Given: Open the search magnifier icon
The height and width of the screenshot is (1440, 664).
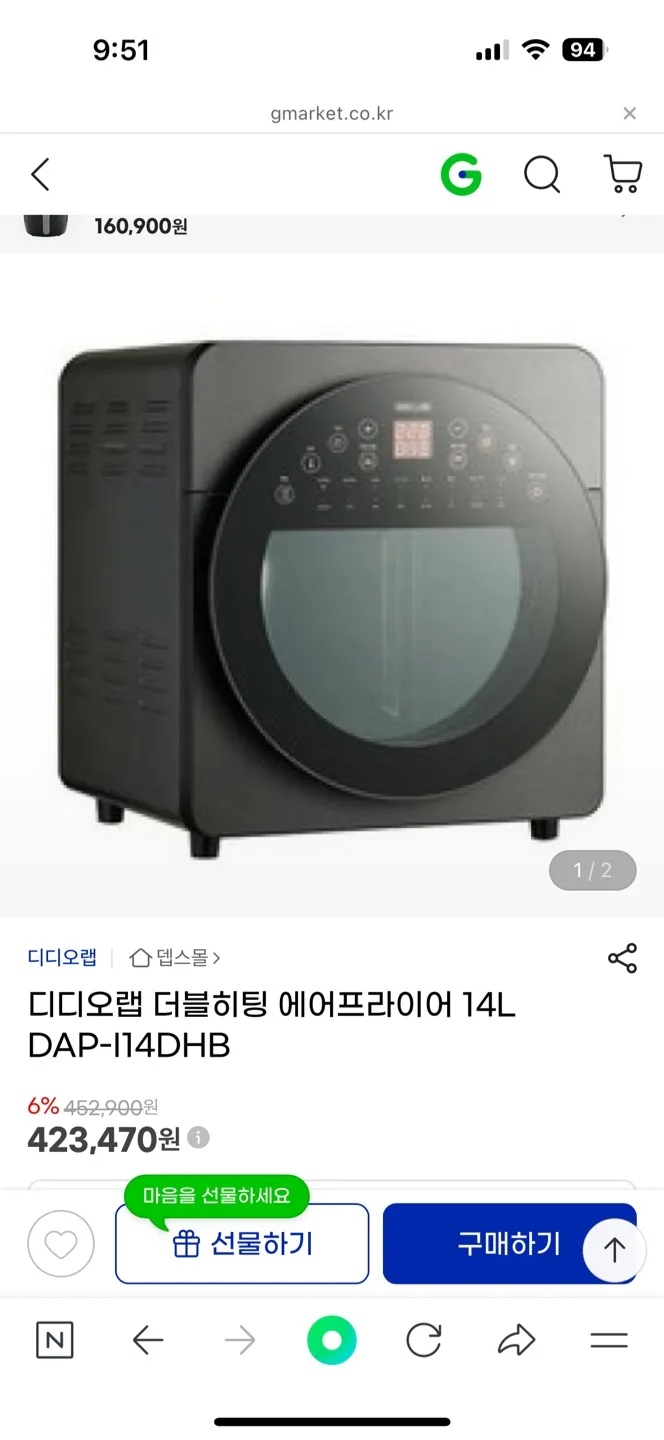Looking at the screenshot, I should pyautogui.click(x=542, y=175).
